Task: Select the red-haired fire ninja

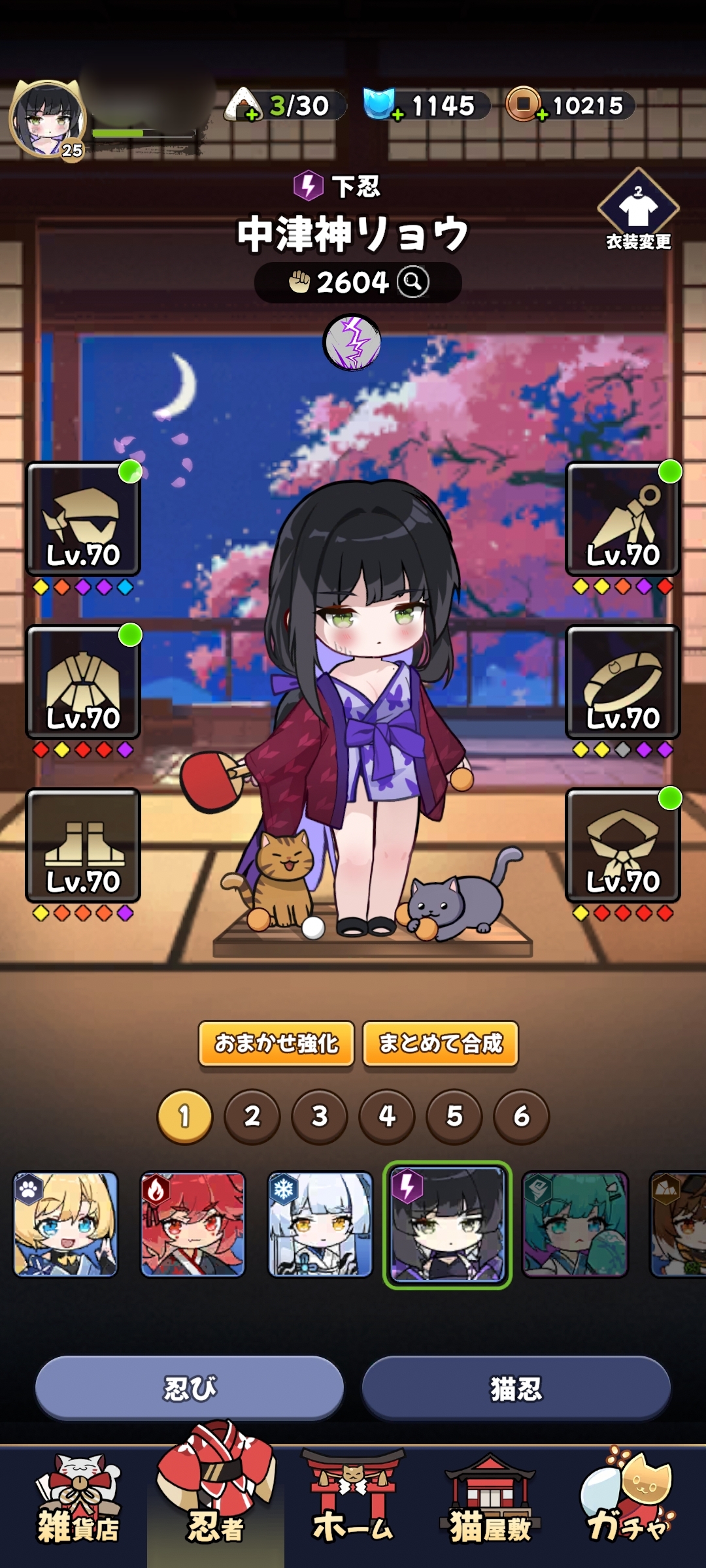Action: (193, 1224)
